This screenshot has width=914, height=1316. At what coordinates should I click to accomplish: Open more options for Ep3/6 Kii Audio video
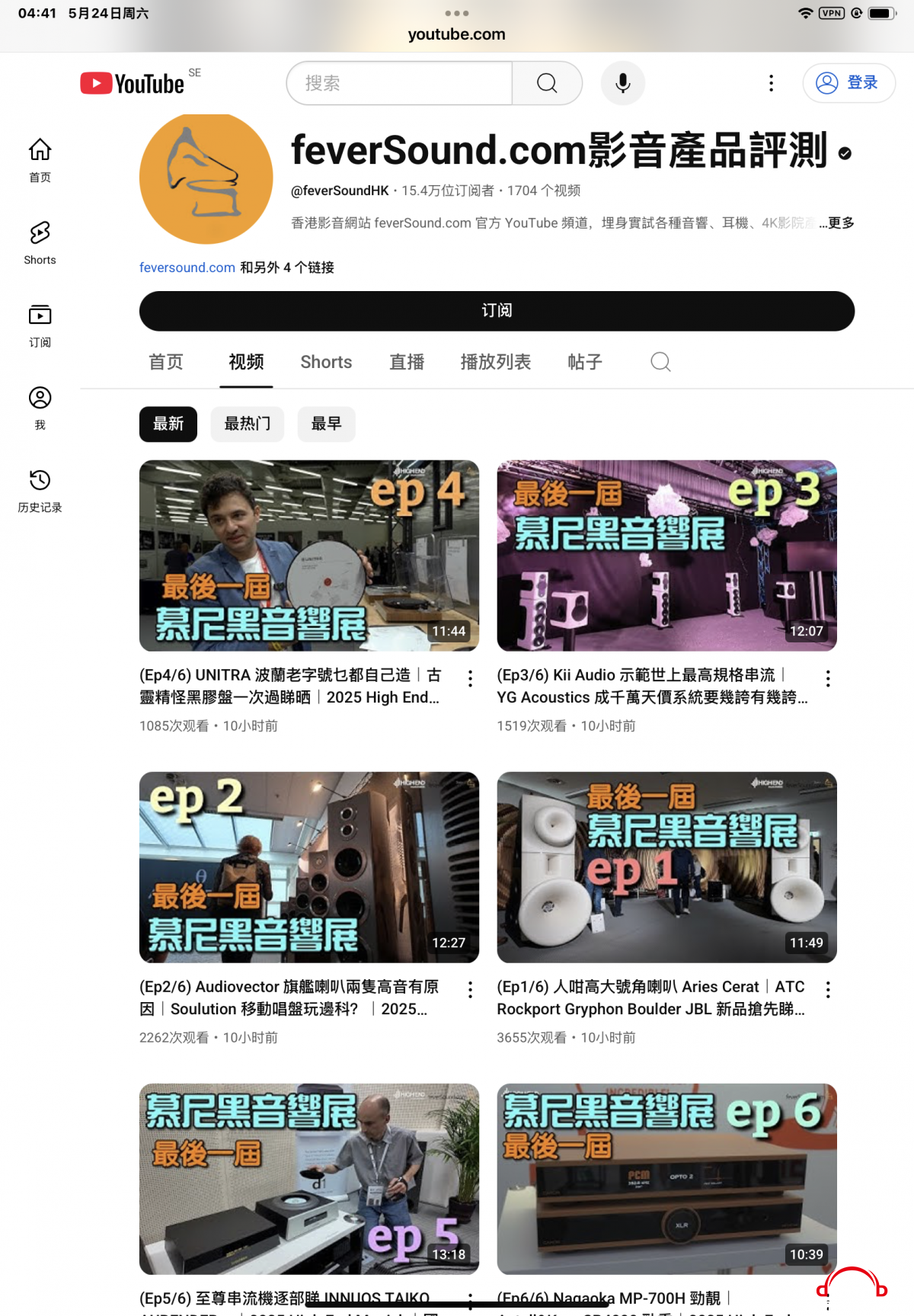[828, 678]
